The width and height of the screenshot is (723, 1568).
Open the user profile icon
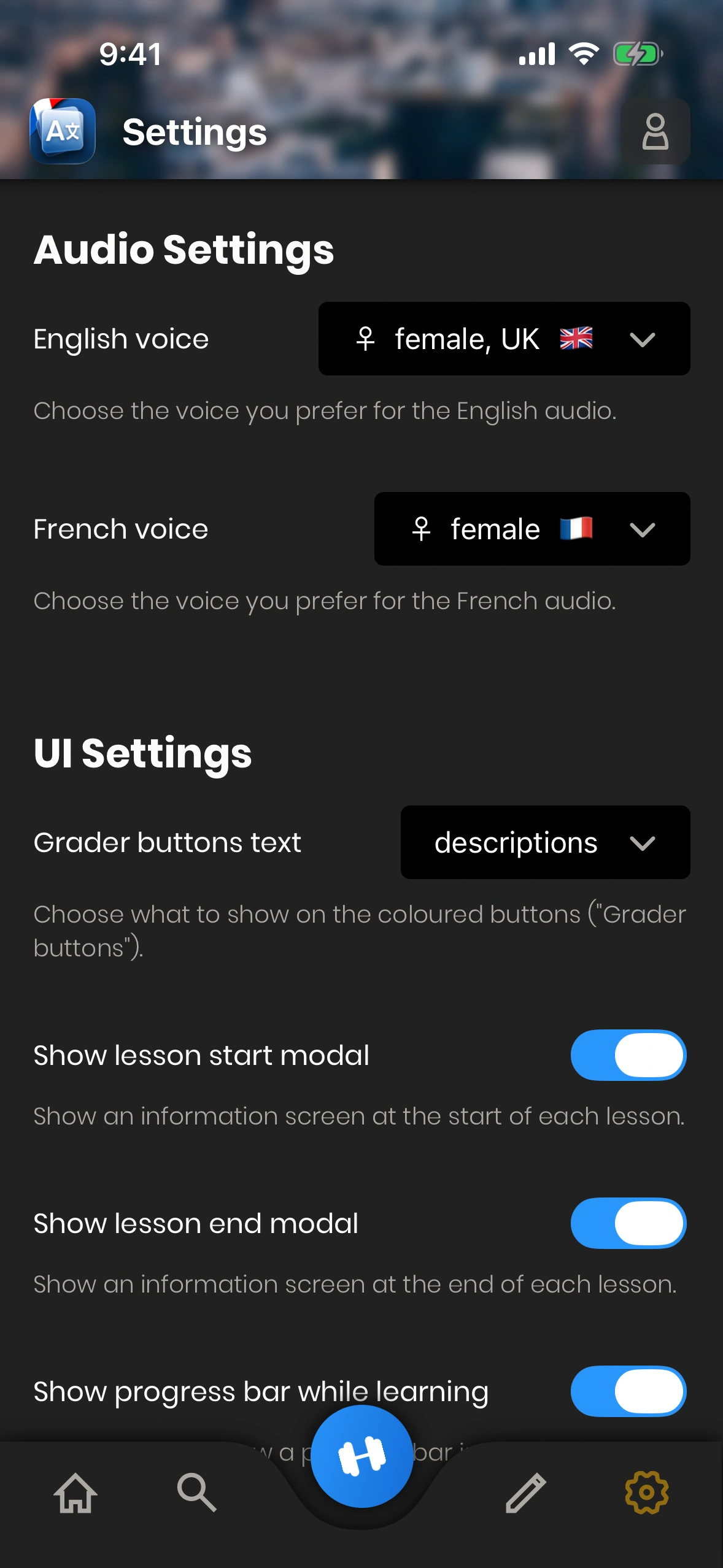655,131
